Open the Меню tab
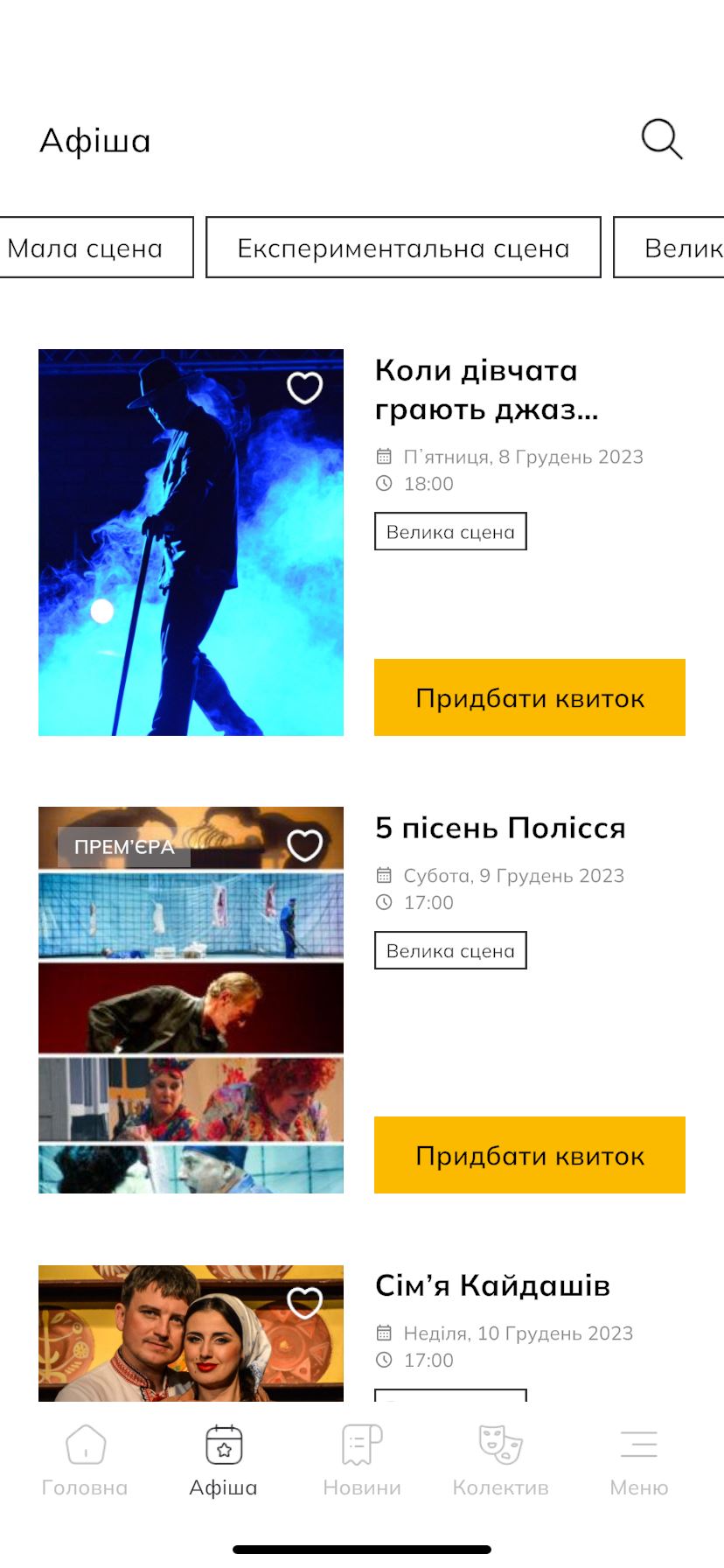The width and height of the screenshot is (724, 1568). click(638, 1461)
